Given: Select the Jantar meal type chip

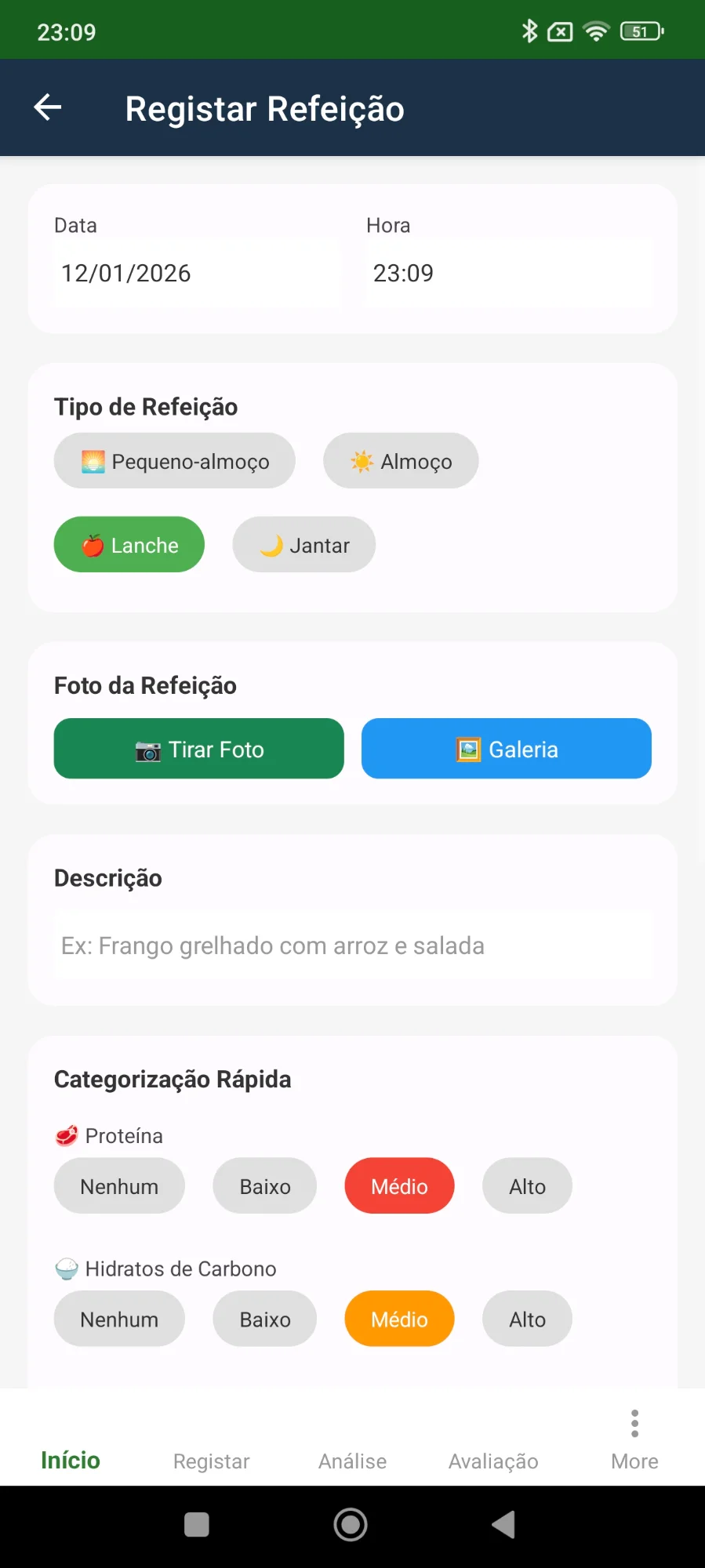Looking at the screenshot, I should (x=303, y=544).
